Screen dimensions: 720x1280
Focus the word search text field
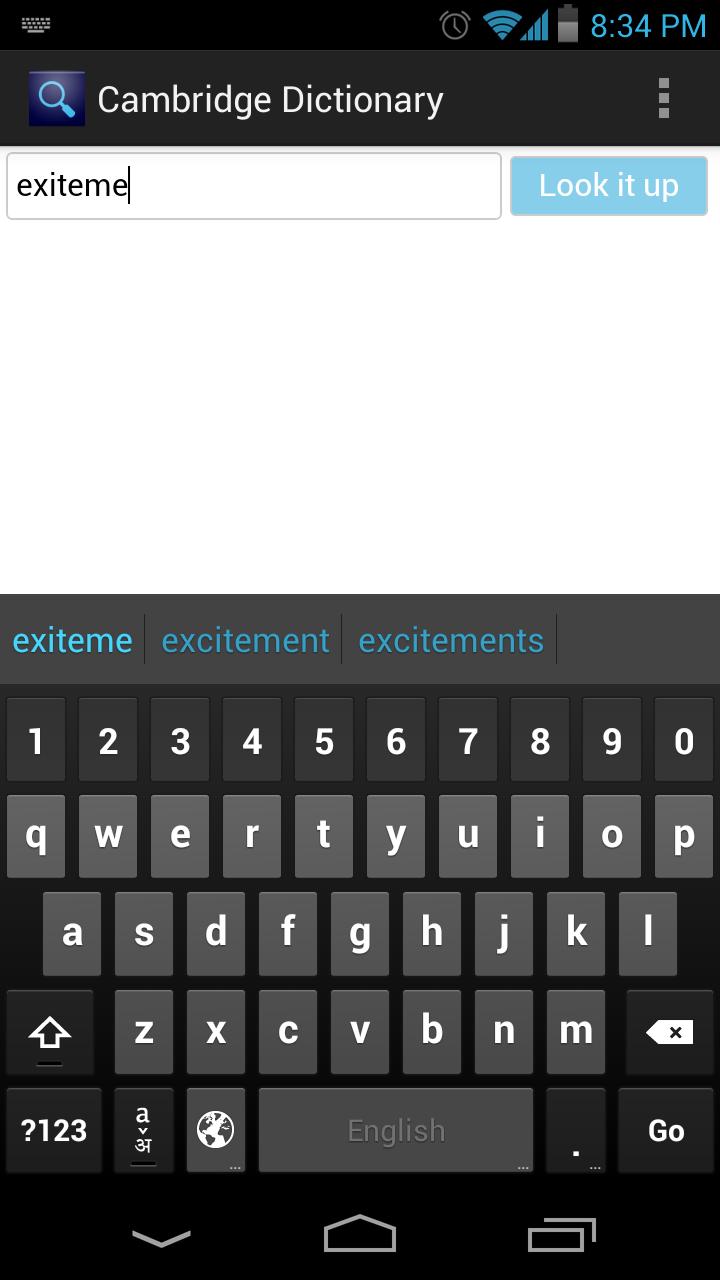click(253, 186)
